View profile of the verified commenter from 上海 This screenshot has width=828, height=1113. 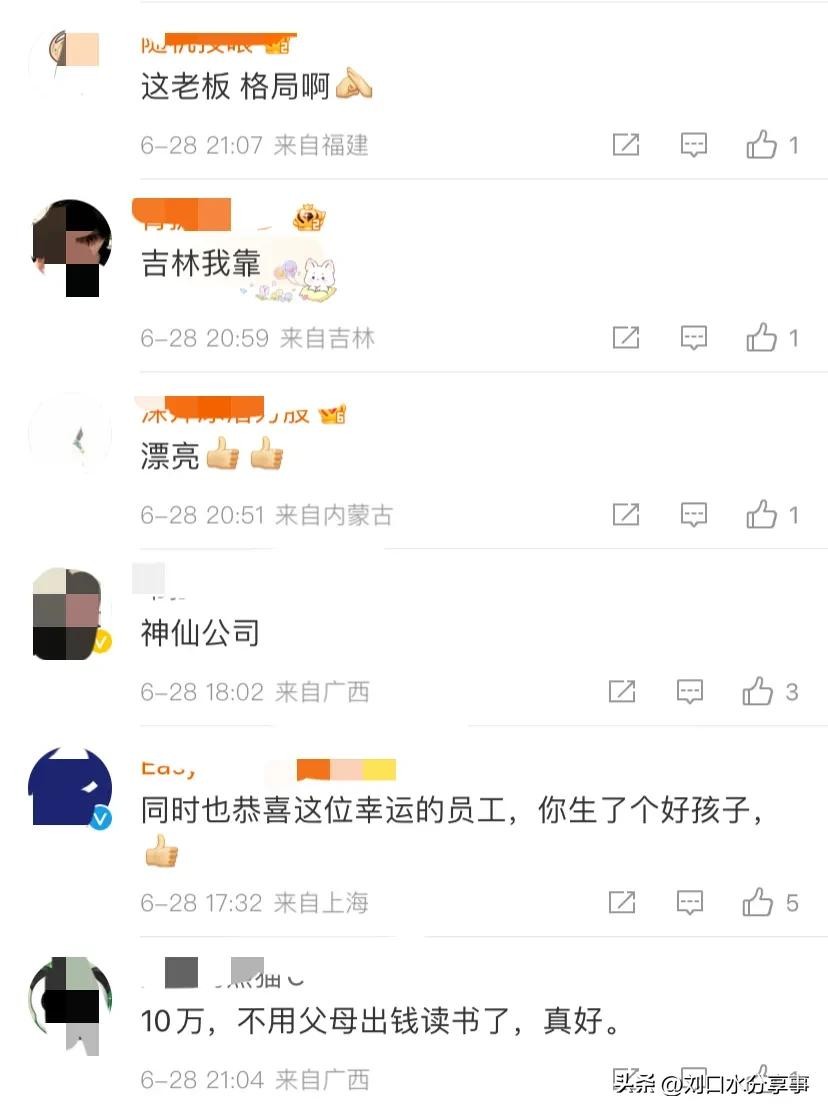click(68, 788)
